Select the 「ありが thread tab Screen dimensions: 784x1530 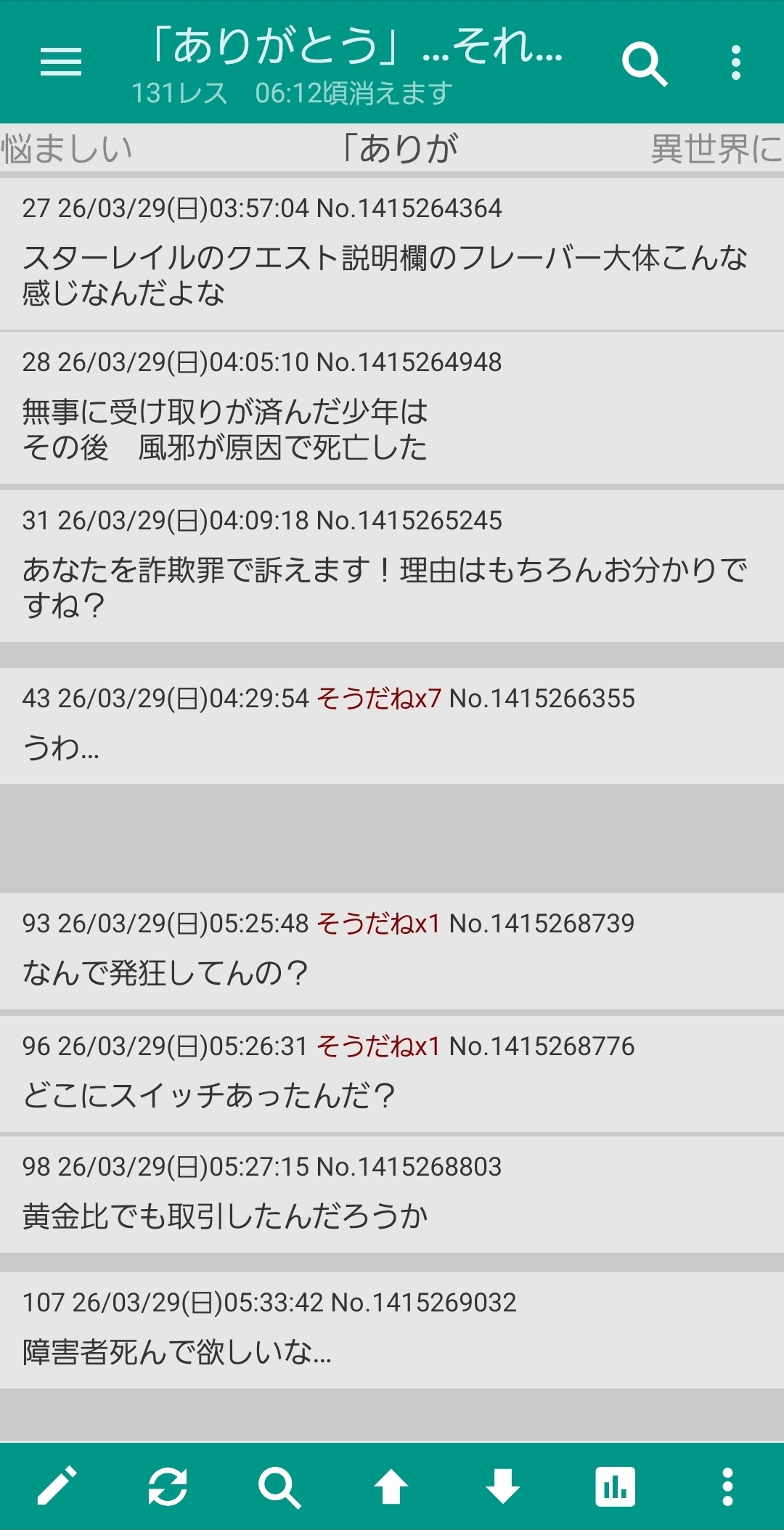400,149
